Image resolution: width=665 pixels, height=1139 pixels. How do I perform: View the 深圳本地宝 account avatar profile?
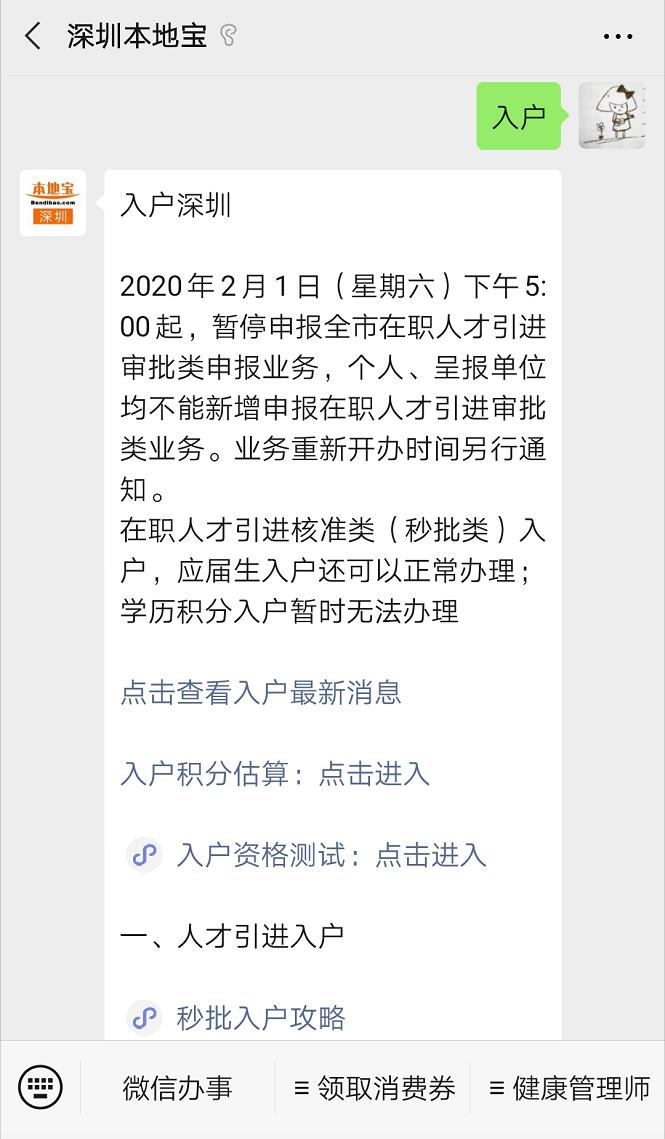click(53, 203)
